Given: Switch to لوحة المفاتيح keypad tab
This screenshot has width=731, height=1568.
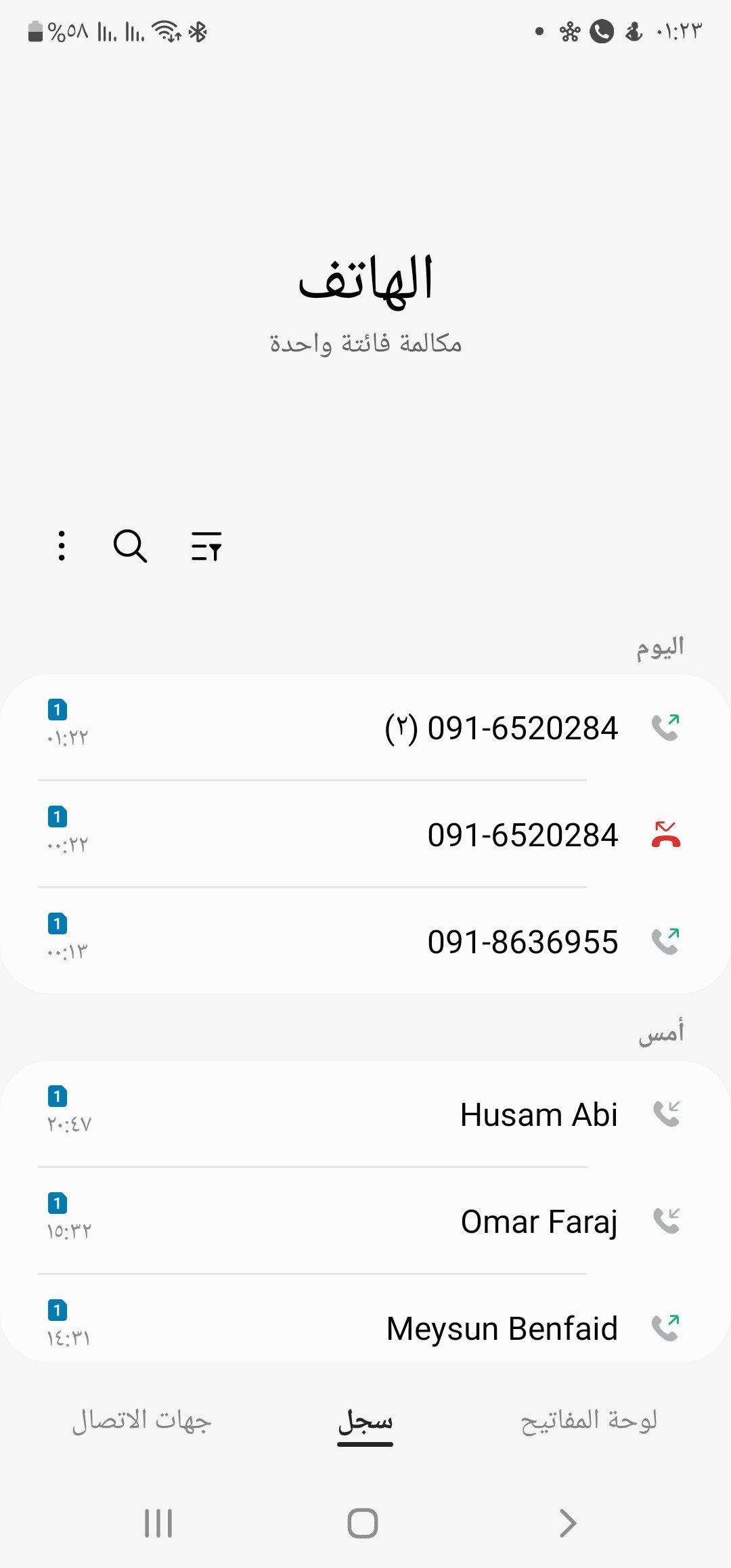Looking at the screenshot, I should coord(589,1420).
